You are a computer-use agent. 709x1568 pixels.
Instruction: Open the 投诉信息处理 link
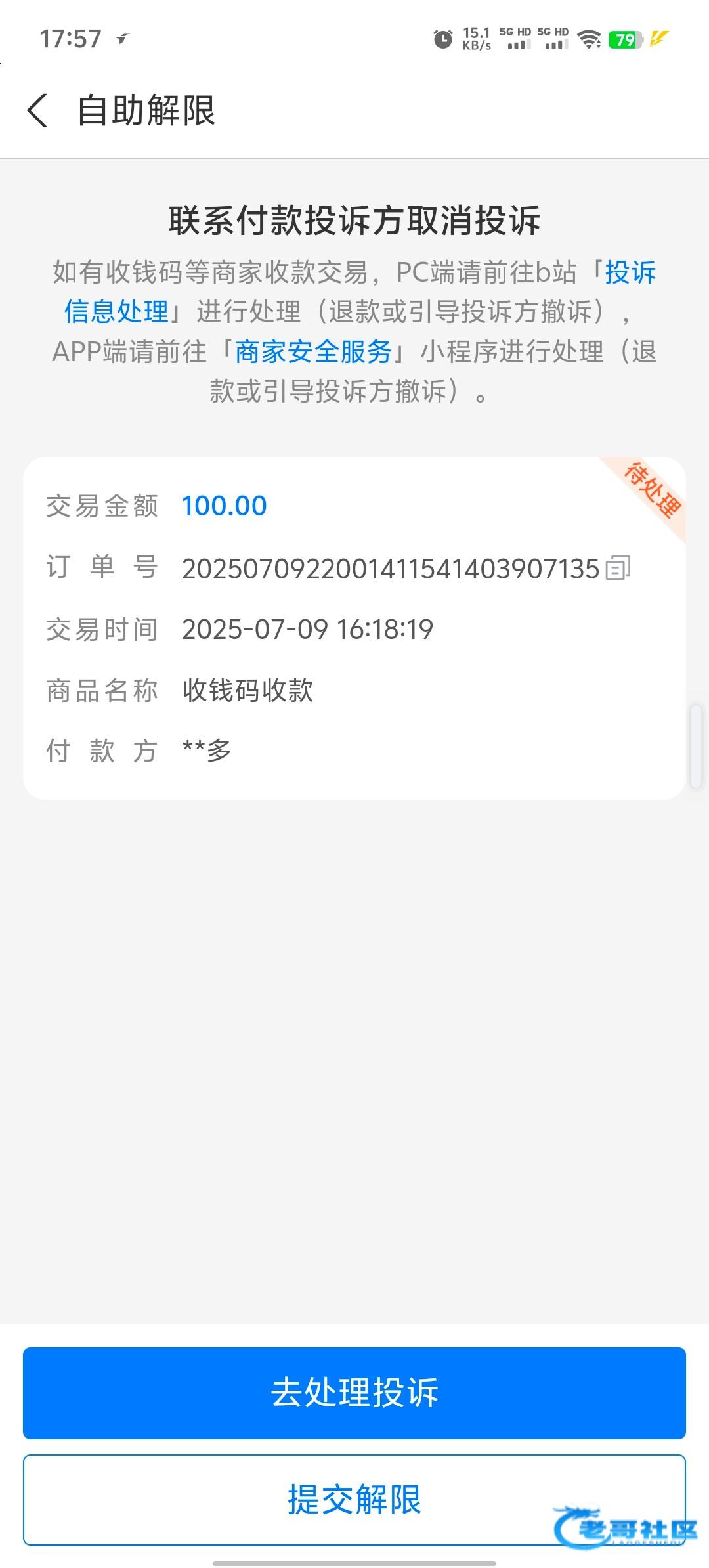[116, 312]
